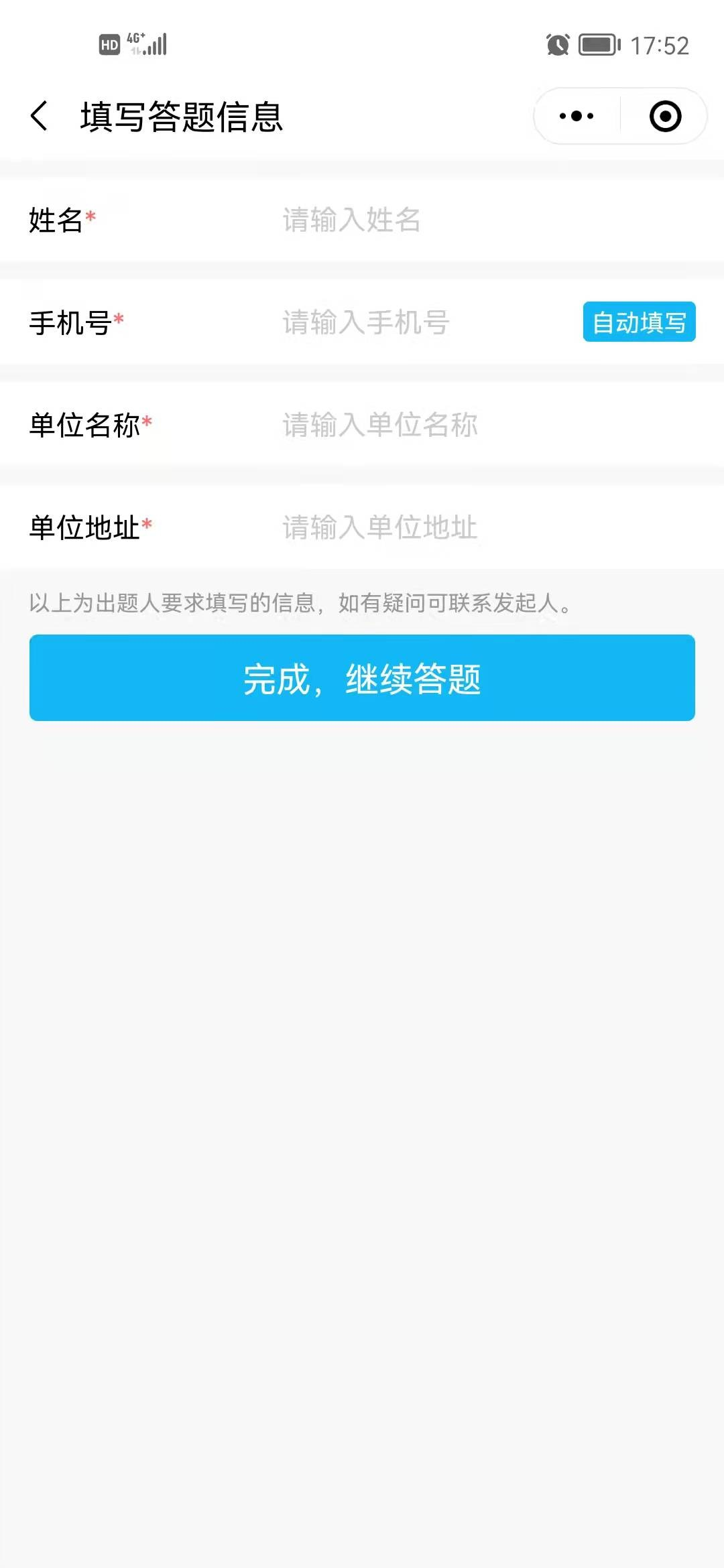The width and height of the screenshot is (724, 1568).
Task: Tap the 完成，继续答题 submit button
Action: coord(362,678)
